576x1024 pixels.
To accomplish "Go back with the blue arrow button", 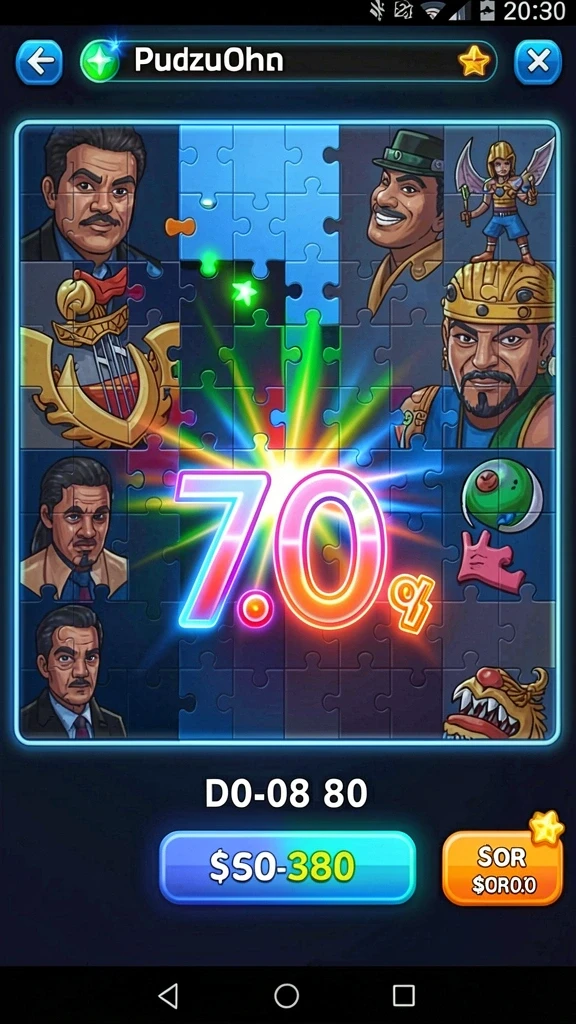I will pos(39,62).
